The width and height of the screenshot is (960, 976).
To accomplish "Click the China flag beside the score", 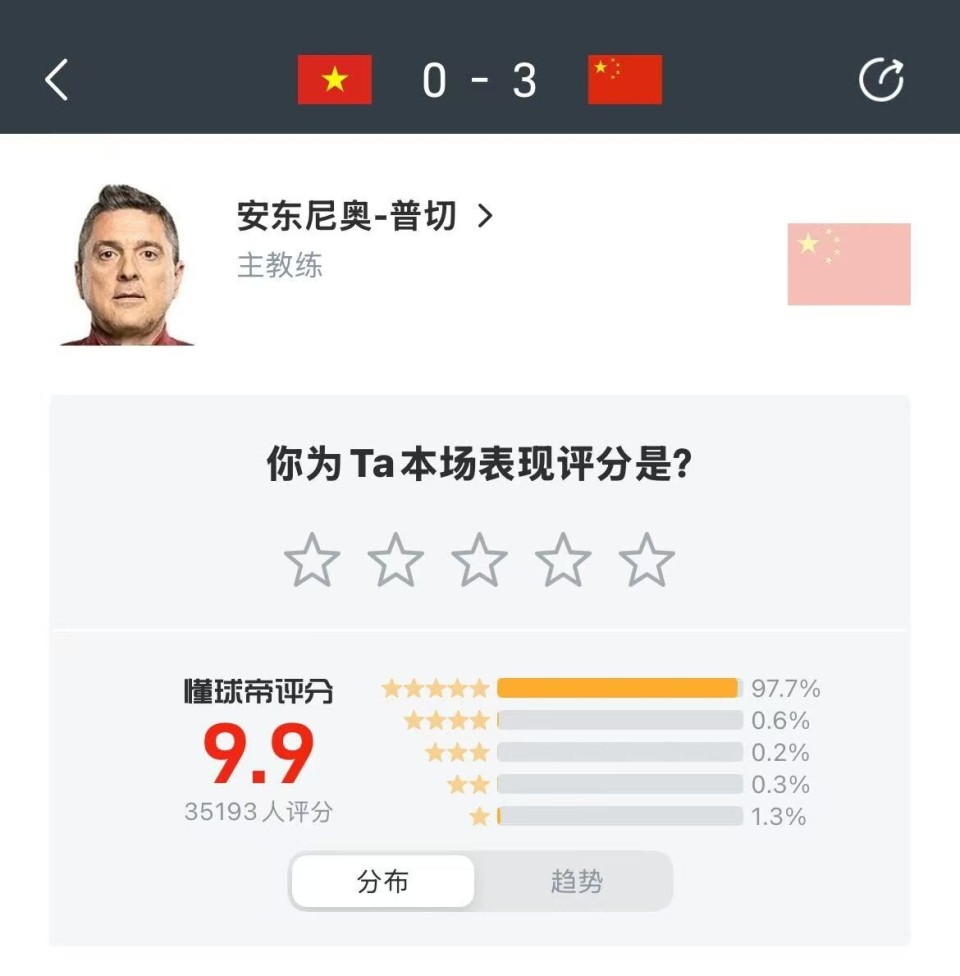I will pos(625,78).
